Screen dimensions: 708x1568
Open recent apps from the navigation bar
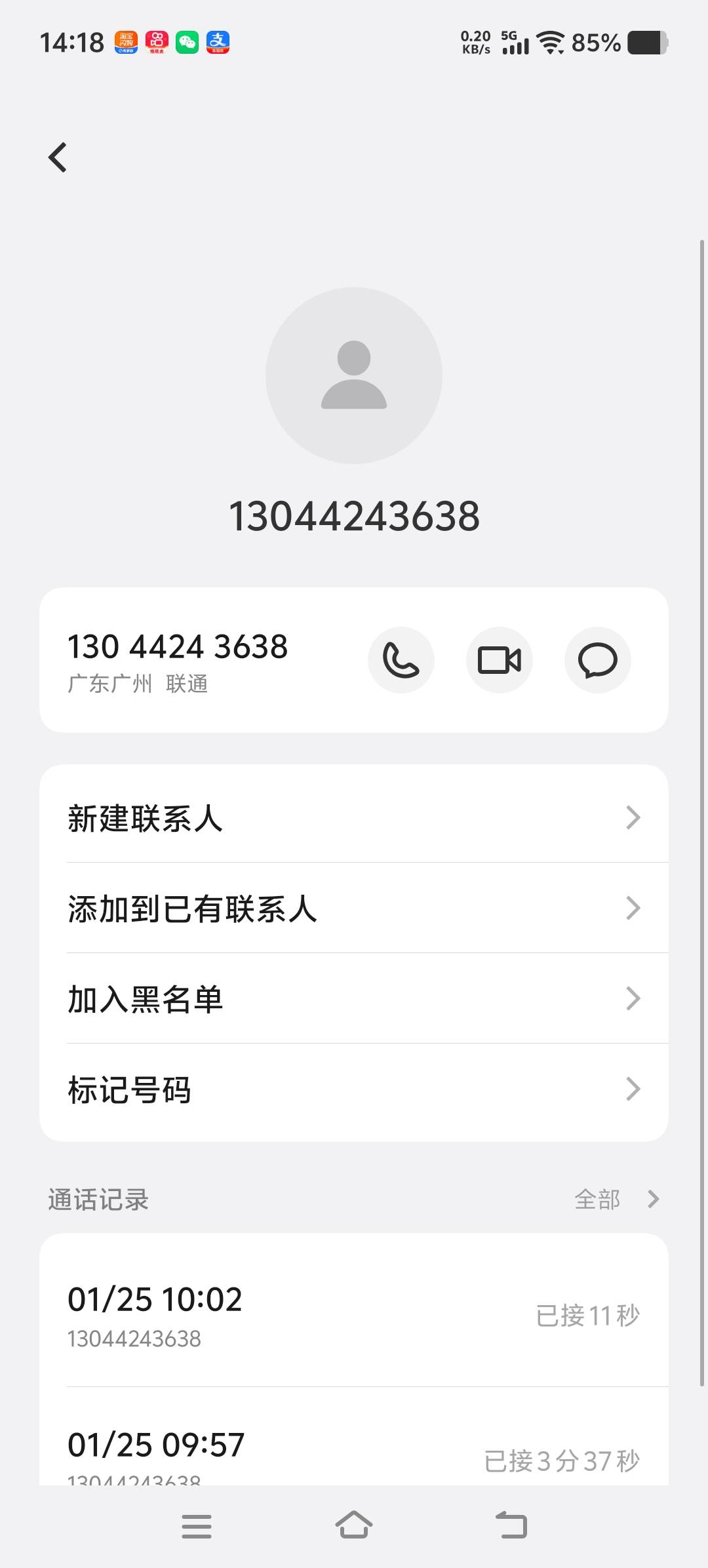point(197,1526)
